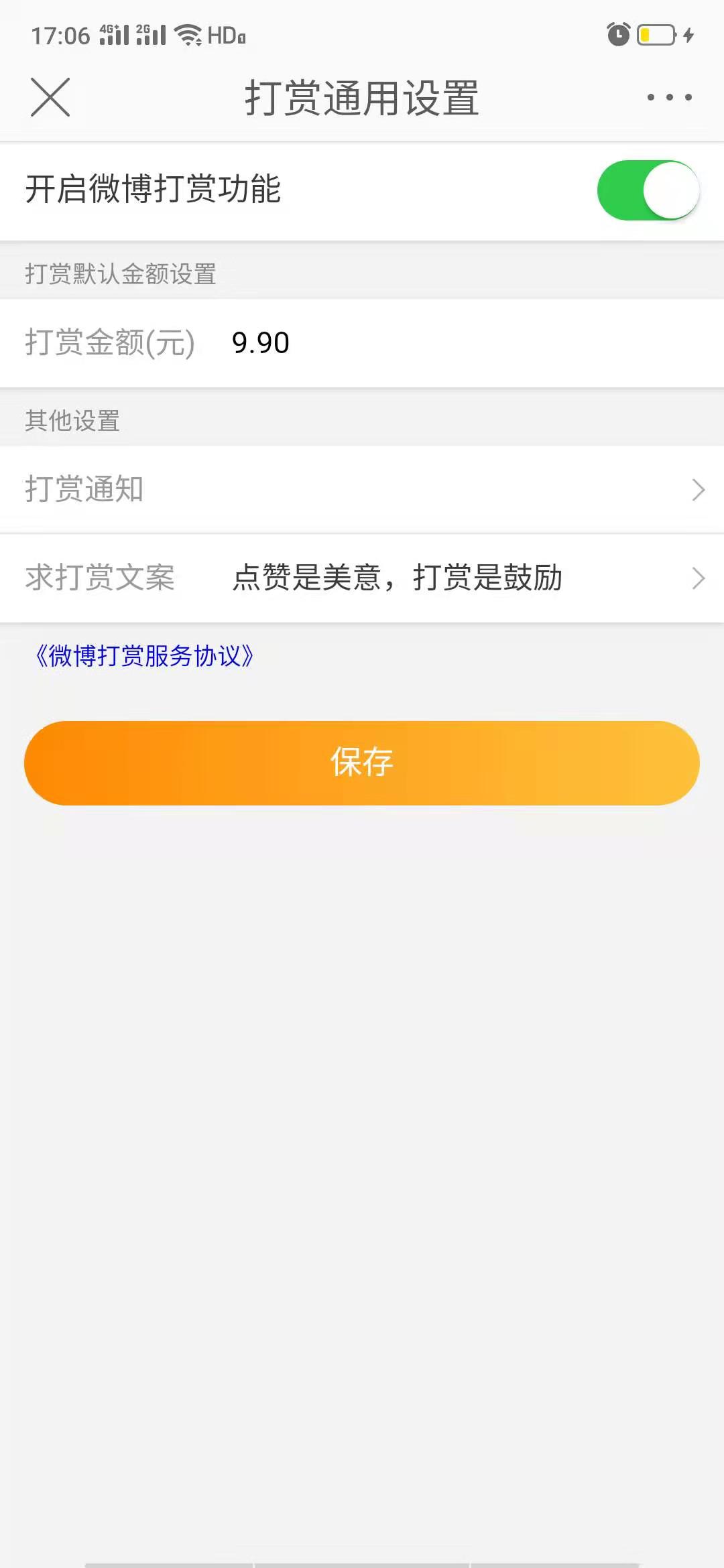Read the 微博打赏服务协议 link
The width and height of the screenshot is (724, 1568).
tap(145, 656)
